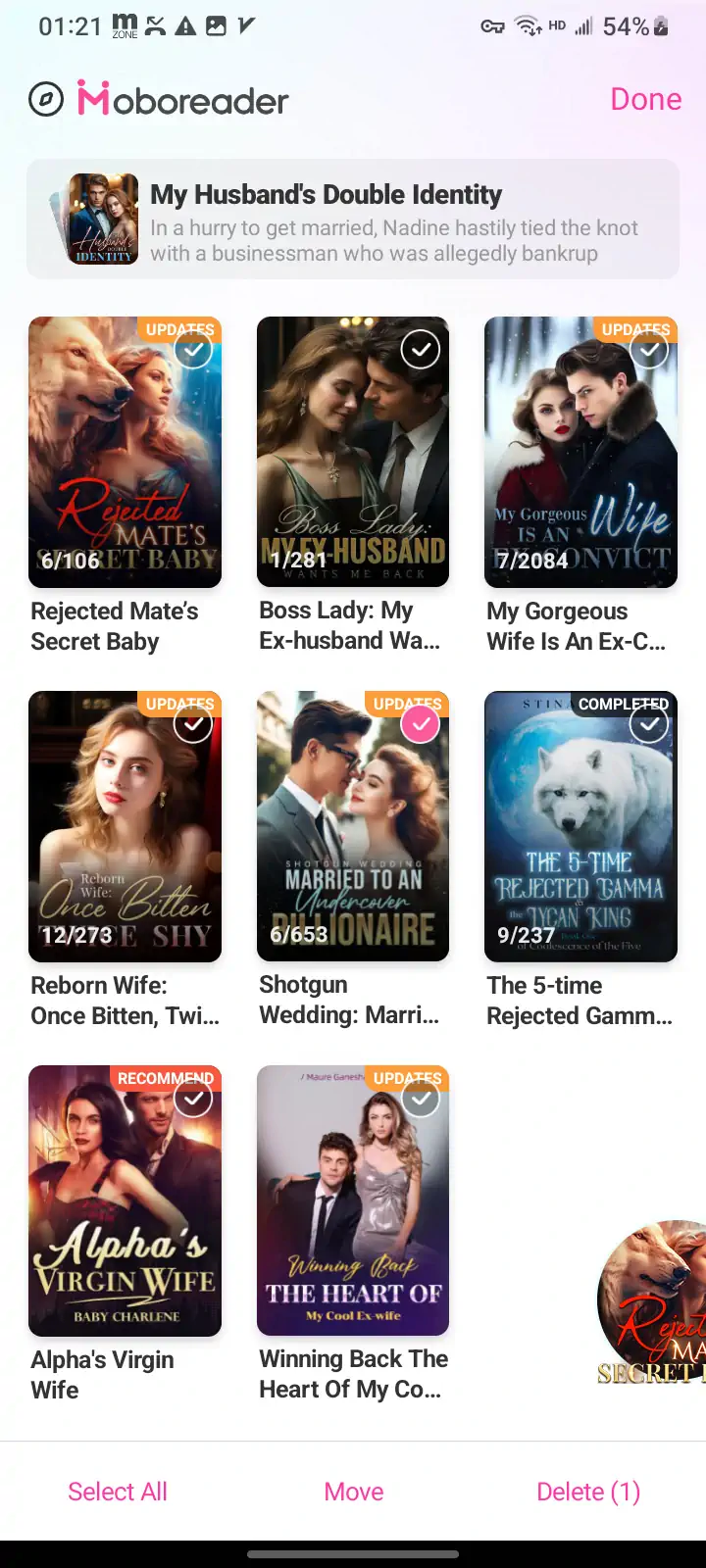706x1568 pixels.
Task: Check Alpha's Virgin Wife book
Action: tap(193, 1099)
